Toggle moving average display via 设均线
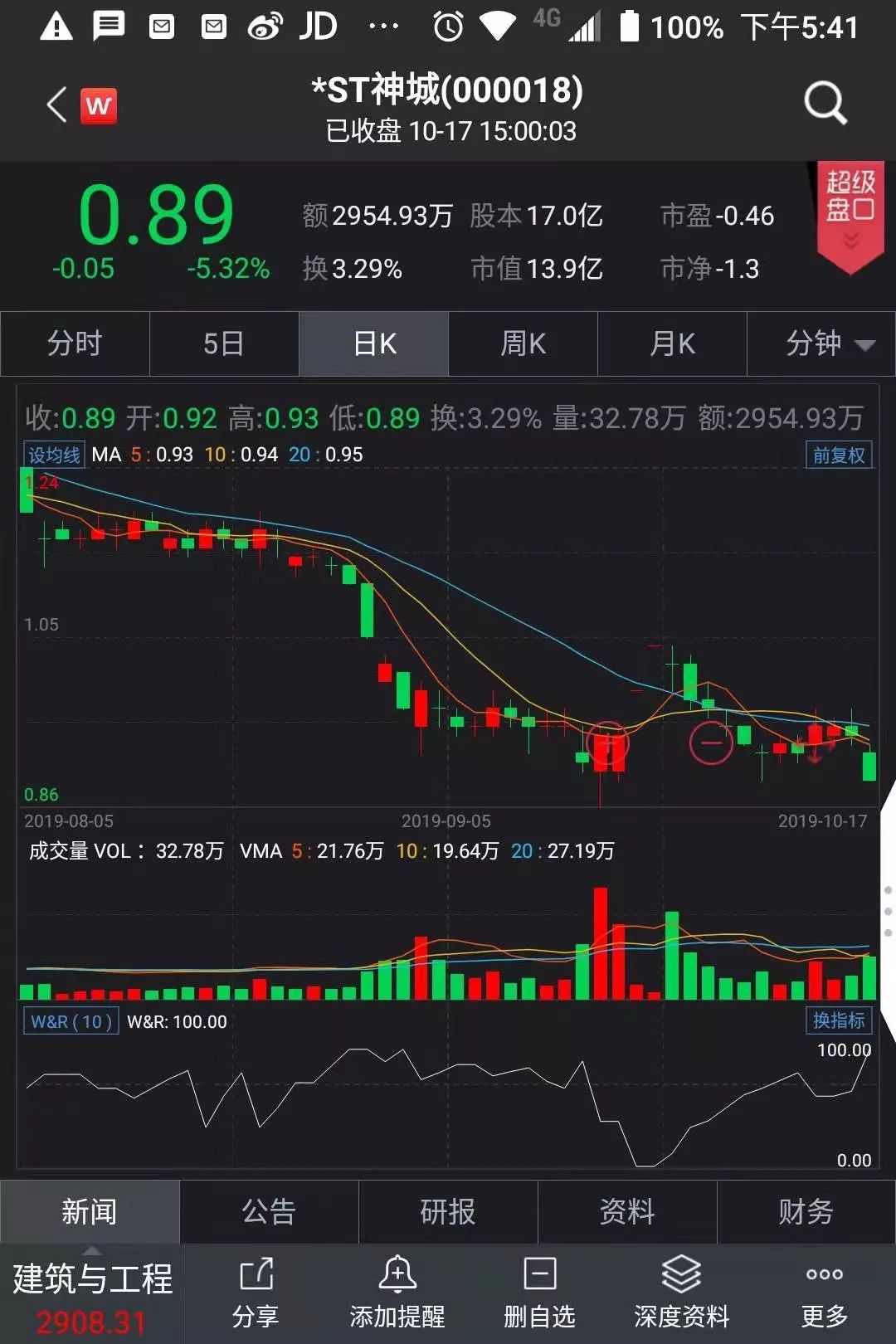Image resolution: width=896 pixels, height=1344 pixels. click(x=53, y=455)
